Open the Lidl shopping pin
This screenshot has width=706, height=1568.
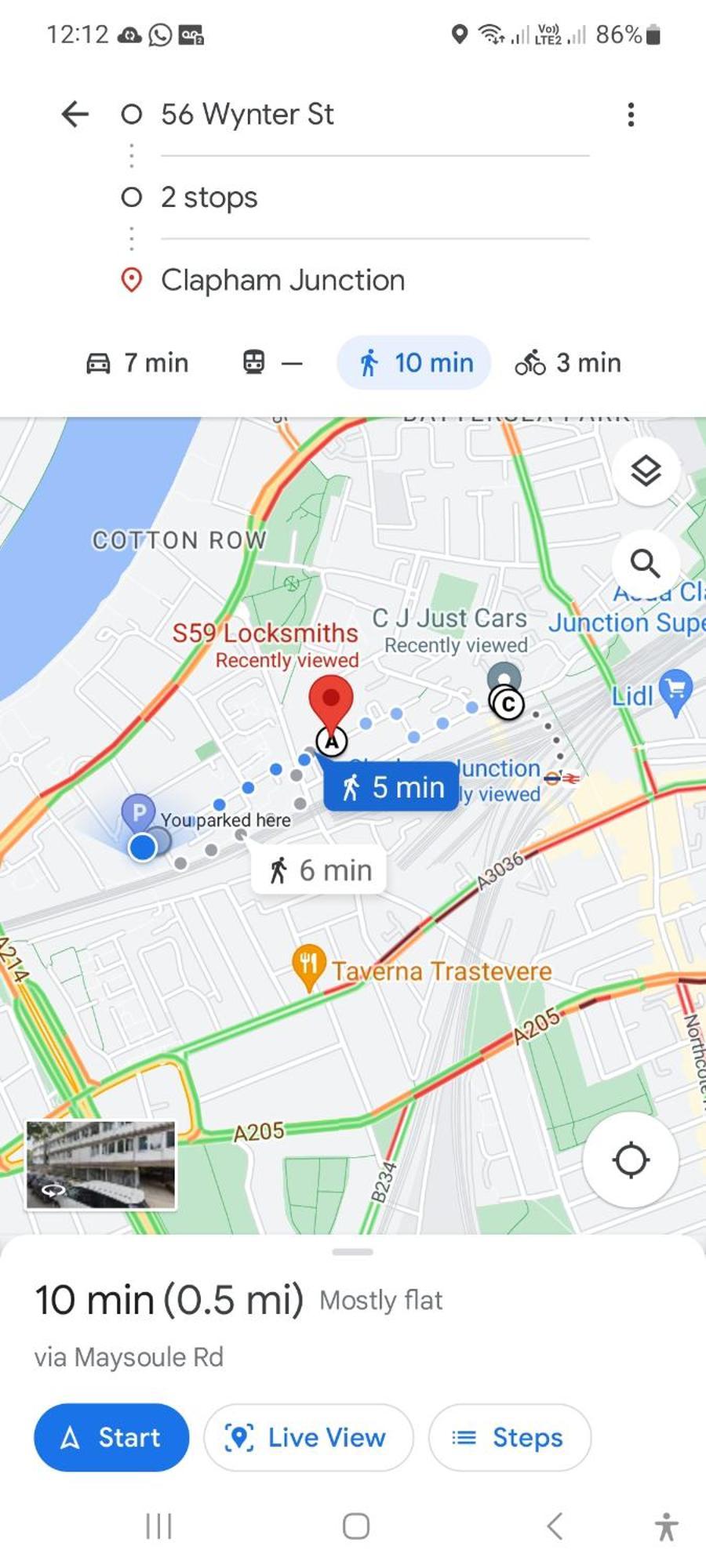pos(675,691)
